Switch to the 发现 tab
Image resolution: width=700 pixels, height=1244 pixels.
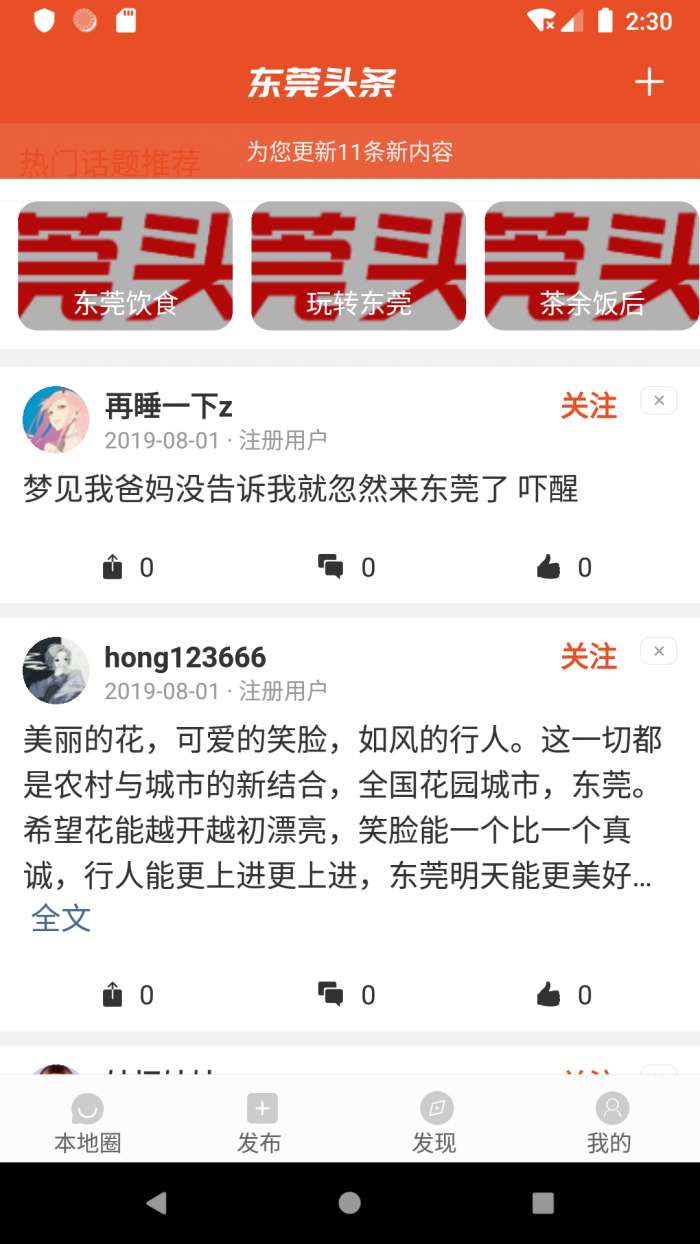point(436,1122)
